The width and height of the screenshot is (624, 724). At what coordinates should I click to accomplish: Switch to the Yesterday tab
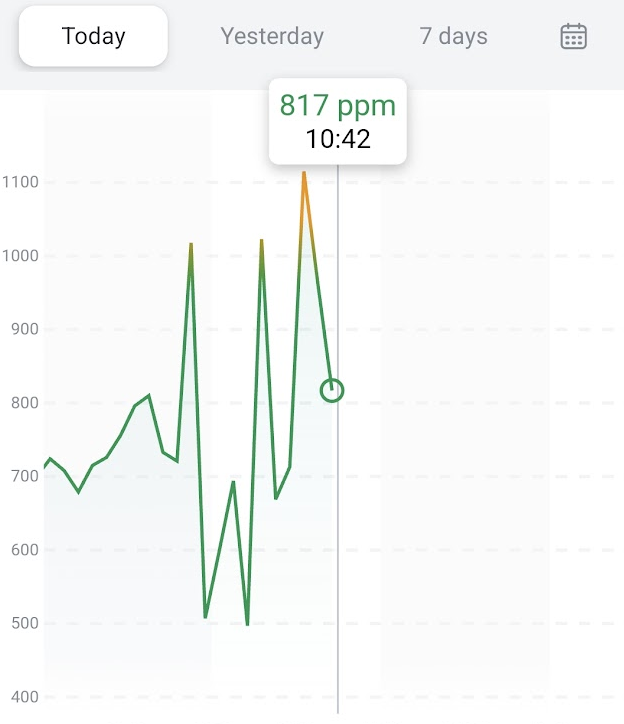point(272,37)
